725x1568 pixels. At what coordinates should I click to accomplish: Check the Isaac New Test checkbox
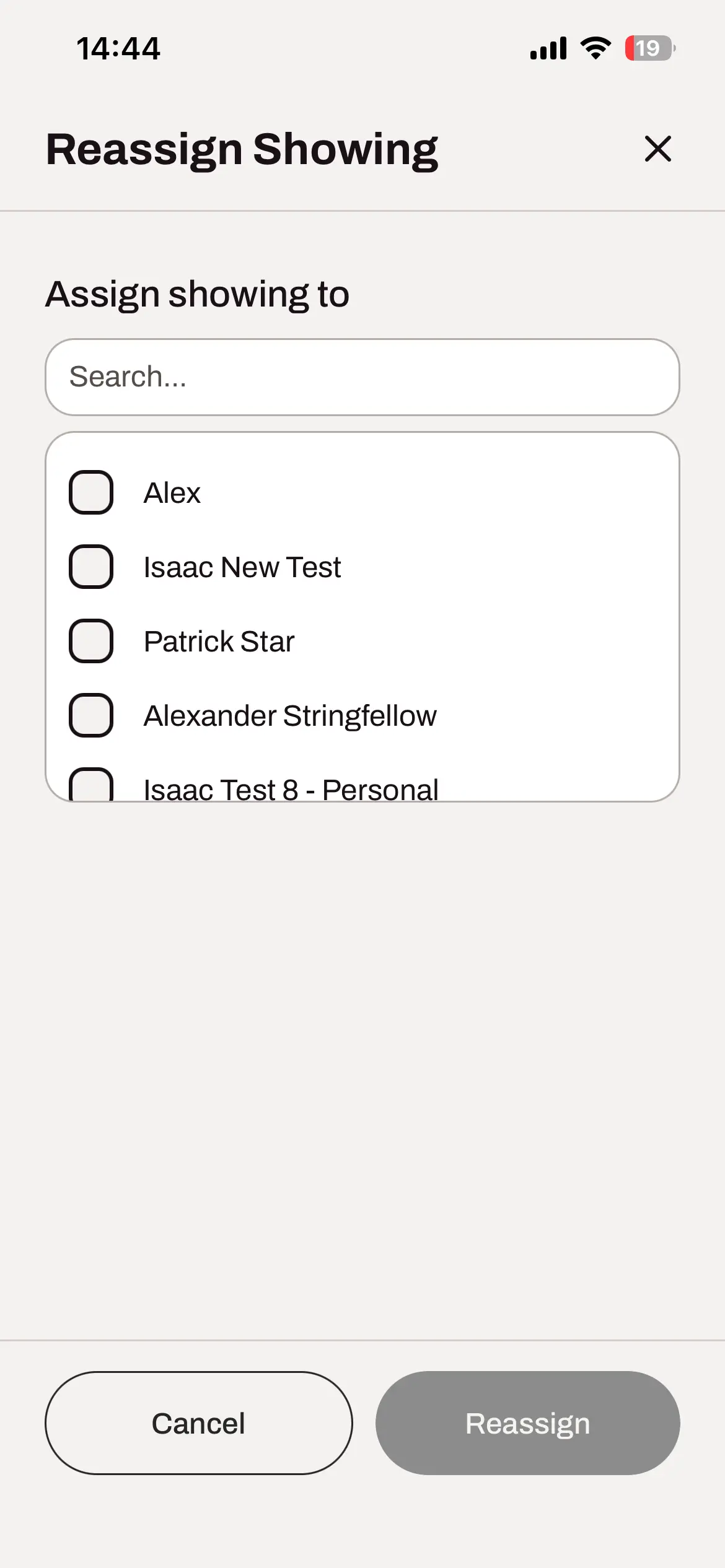point(91,567)
